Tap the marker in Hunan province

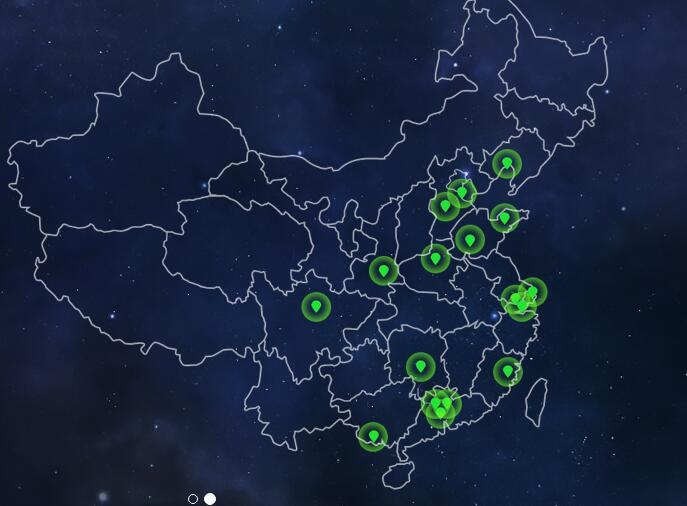[421, 367]
